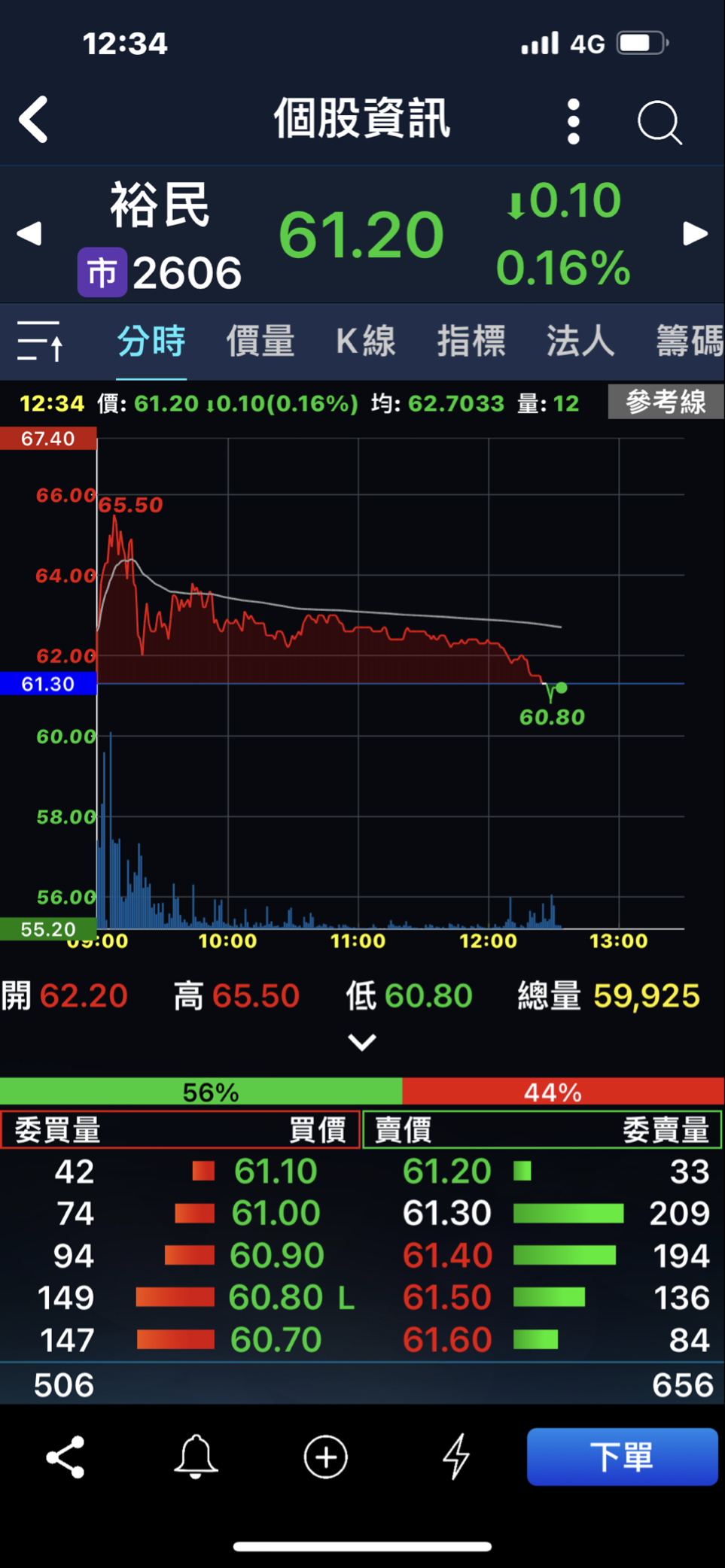Image resolution: width=725 pixels, height=1568 pixels.
Task: Switch to the next stock with the right arrow
Action: (695, 234)
